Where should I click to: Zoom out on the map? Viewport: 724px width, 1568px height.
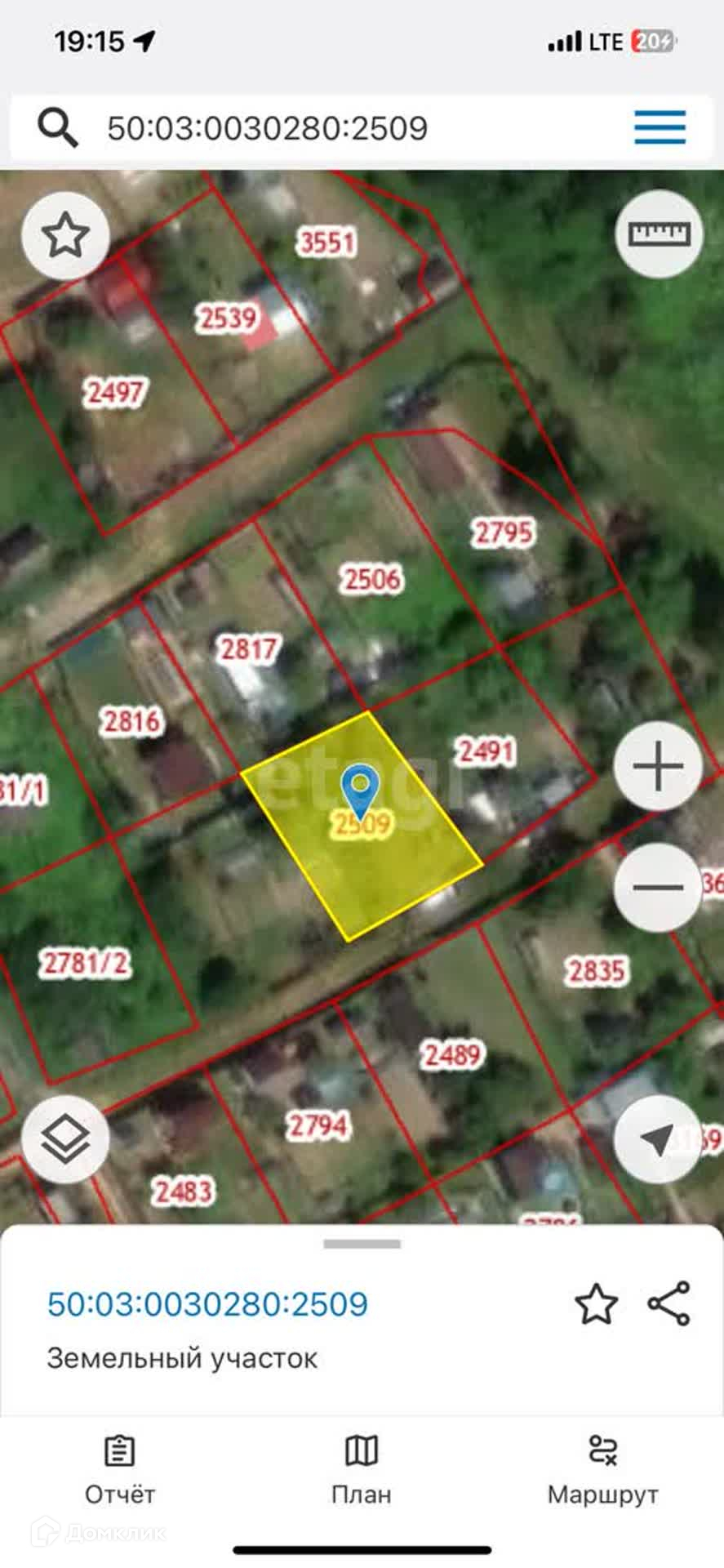pos(658,887)
